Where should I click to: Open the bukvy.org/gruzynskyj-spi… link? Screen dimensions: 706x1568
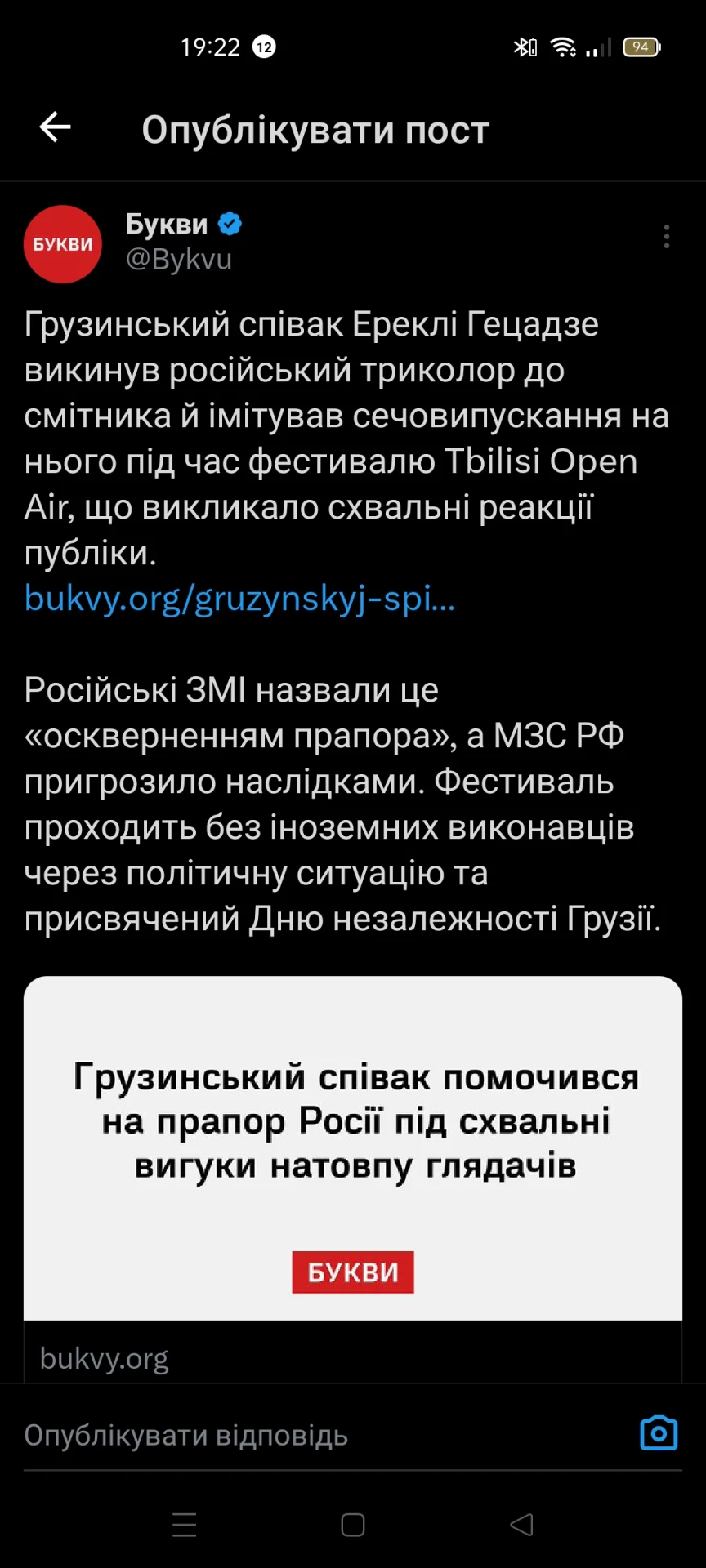point(239,599)
